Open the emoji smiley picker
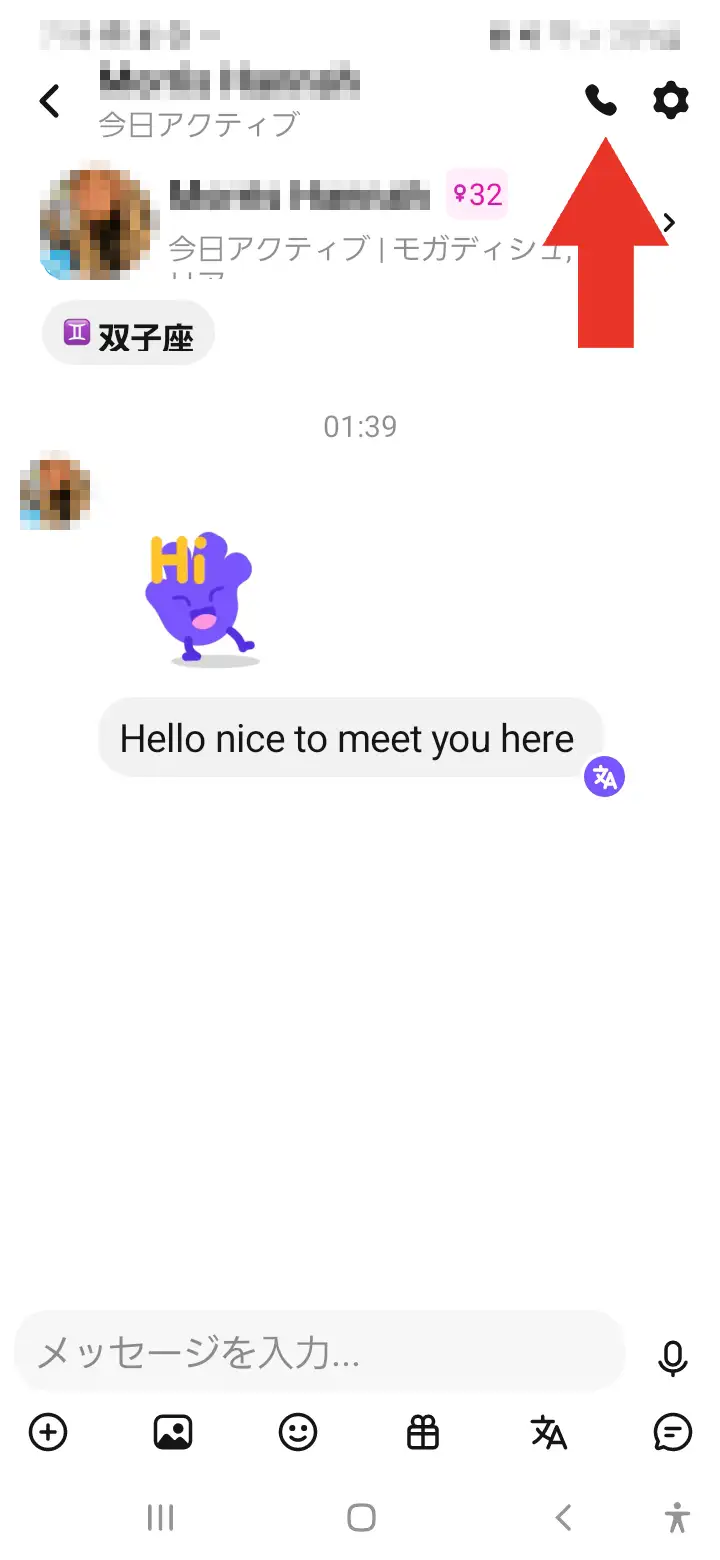 tap(297, 1433)
